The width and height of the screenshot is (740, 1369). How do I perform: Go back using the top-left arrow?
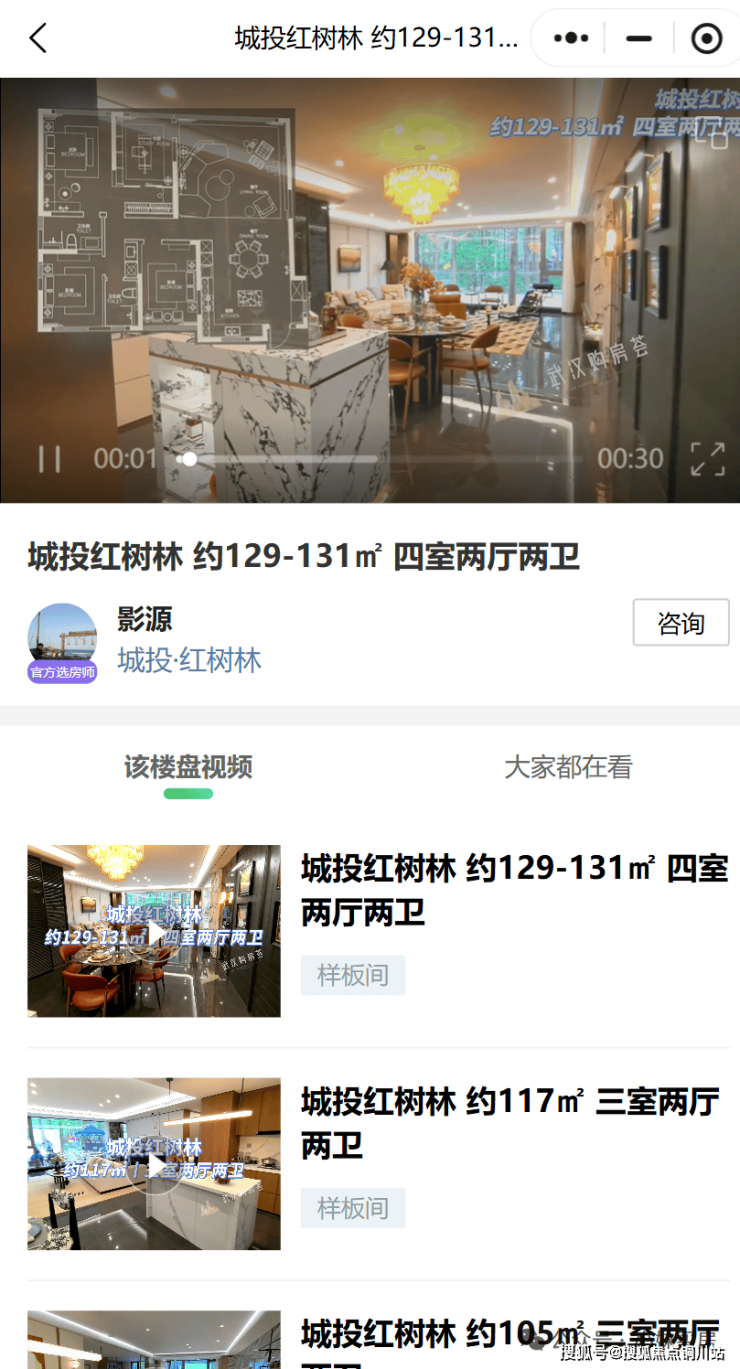38,39
